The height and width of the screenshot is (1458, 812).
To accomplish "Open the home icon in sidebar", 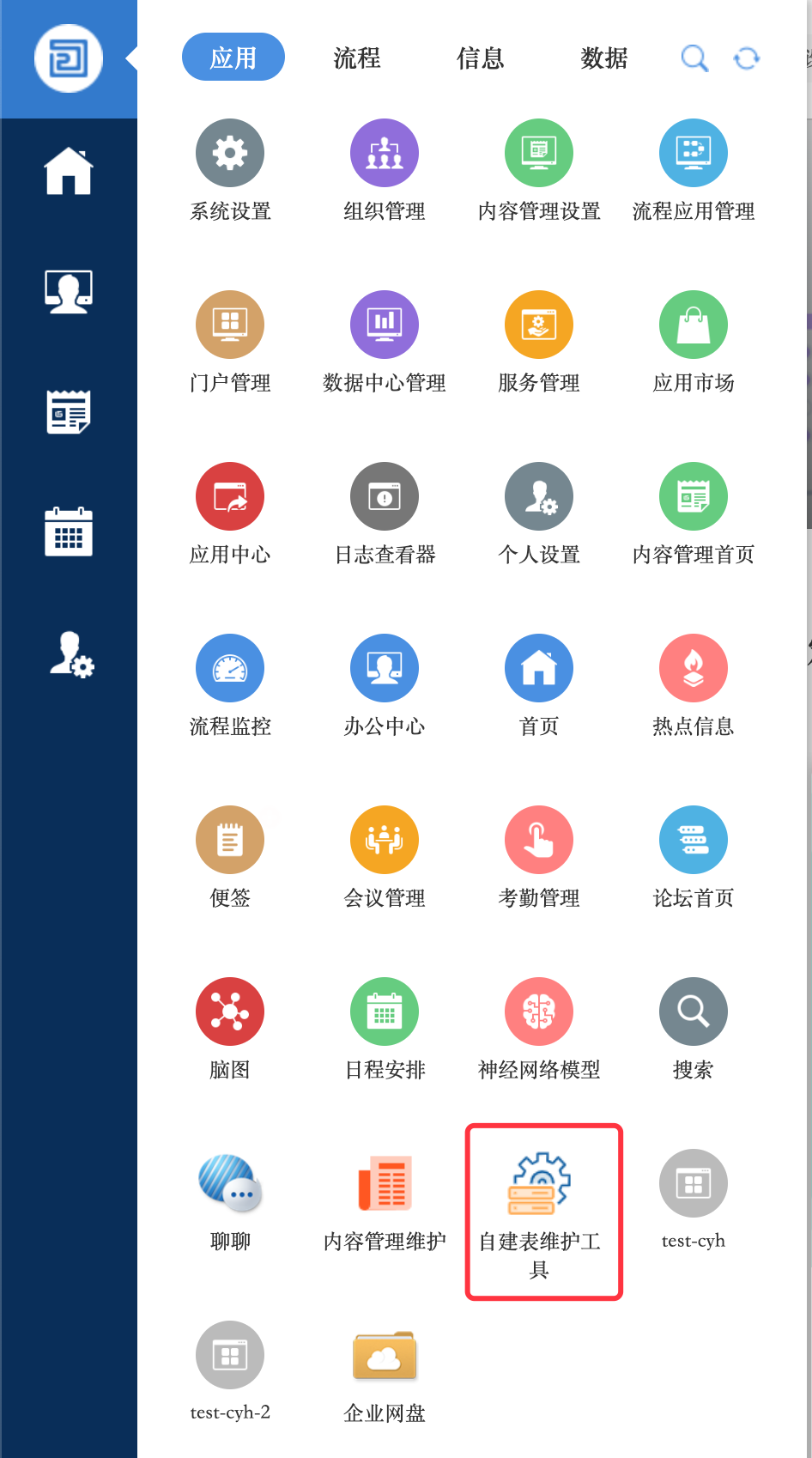I will (69, 171).
